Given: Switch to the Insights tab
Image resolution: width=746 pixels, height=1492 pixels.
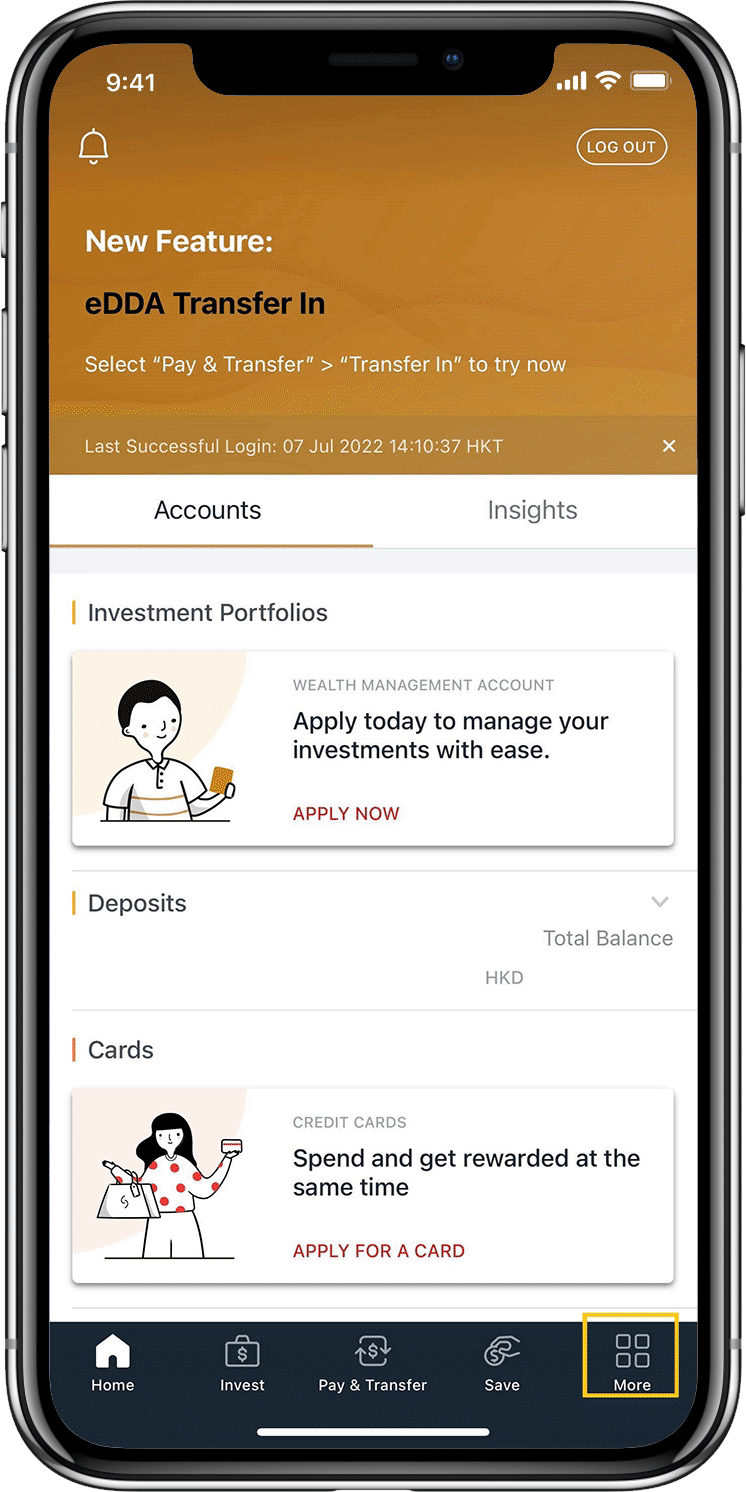Looking at the screenshot, I should tap(532, 510).
